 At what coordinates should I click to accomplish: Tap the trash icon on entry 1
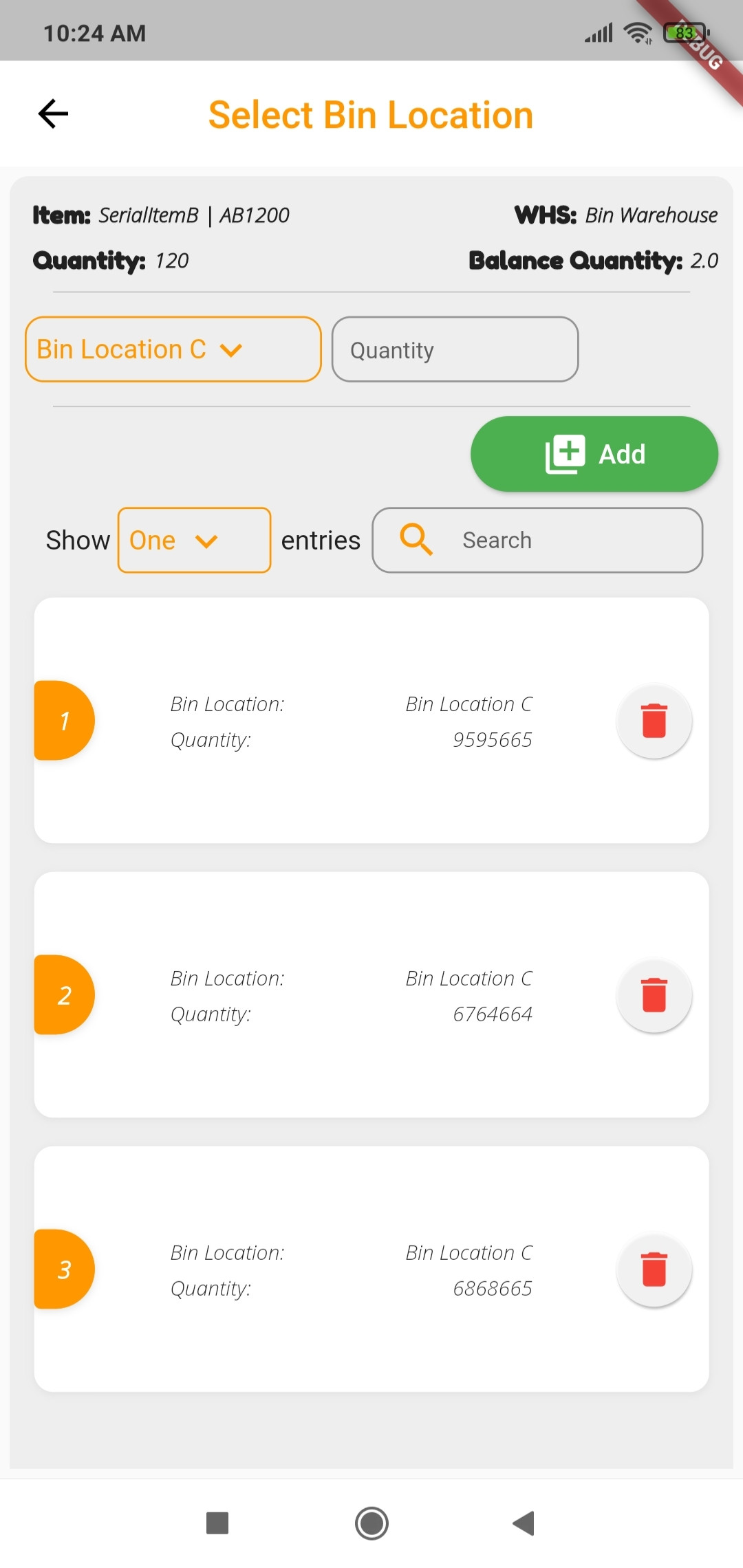pos(654,720)
